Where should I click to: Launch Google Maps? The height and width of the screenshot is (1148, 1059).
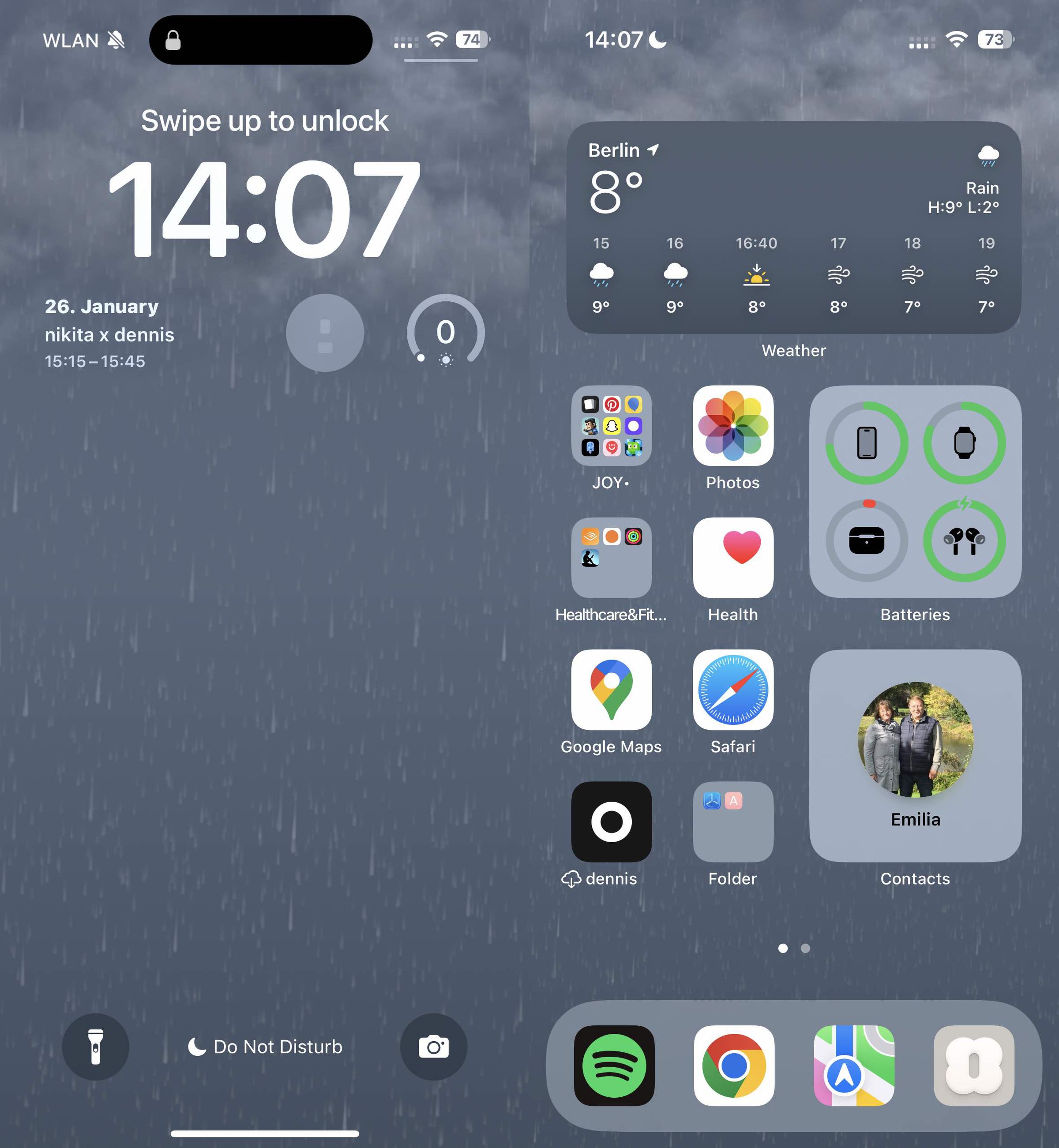point(612,690)
